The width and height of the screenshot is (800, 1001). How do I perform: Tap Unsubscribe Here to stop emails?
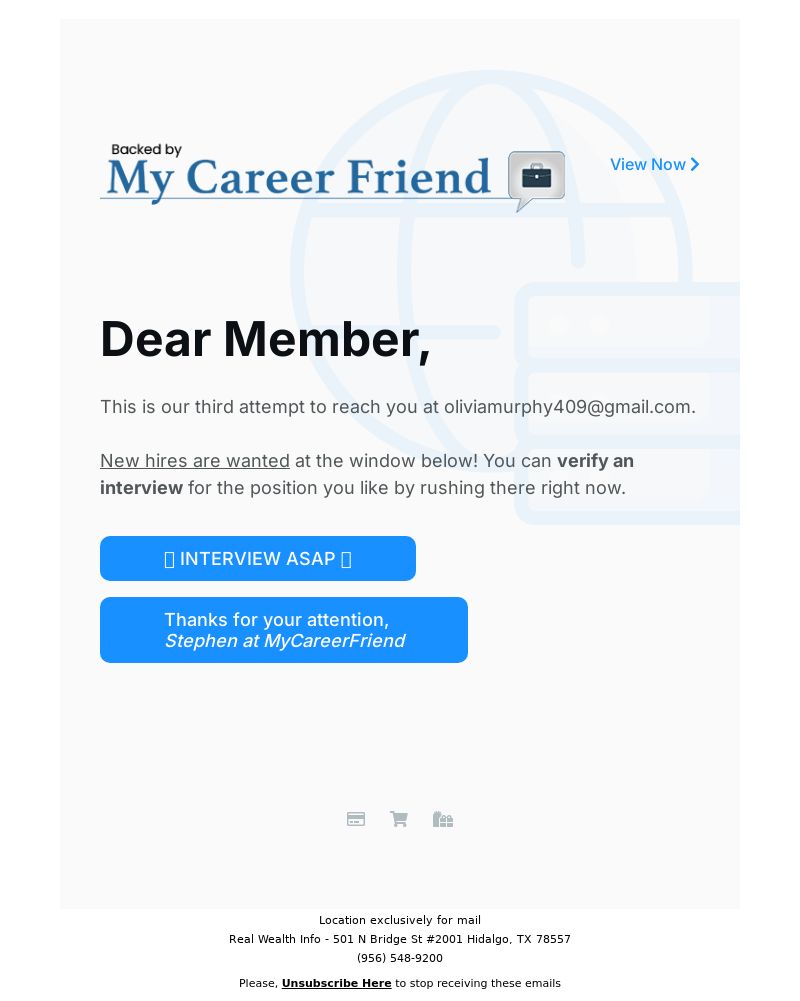point(336,983)
